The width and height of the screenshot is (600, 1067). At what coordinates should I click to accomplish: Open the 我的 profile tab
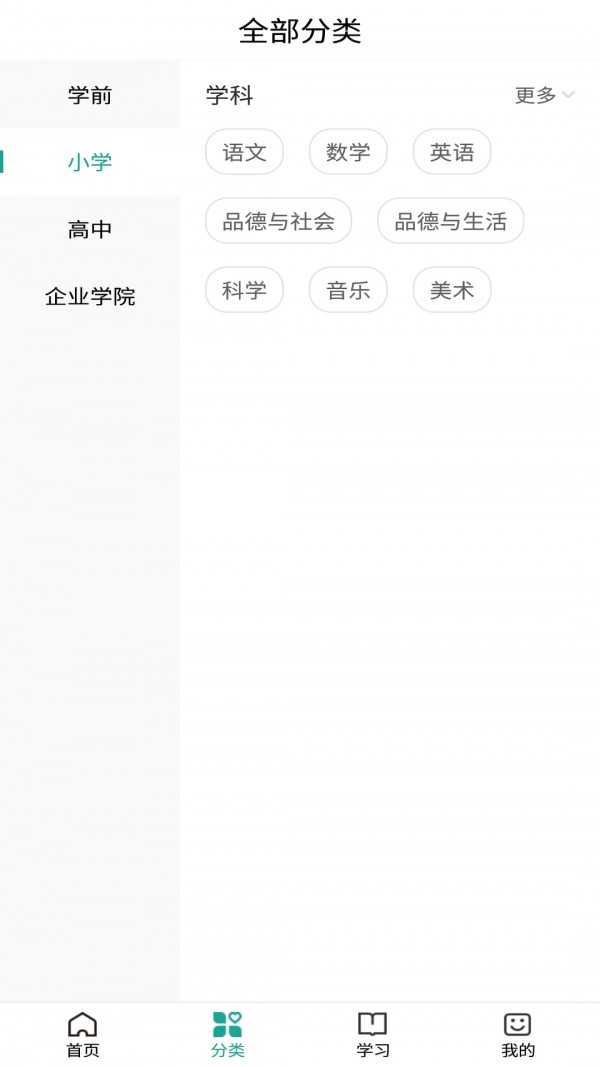(x=517, y=1034)
